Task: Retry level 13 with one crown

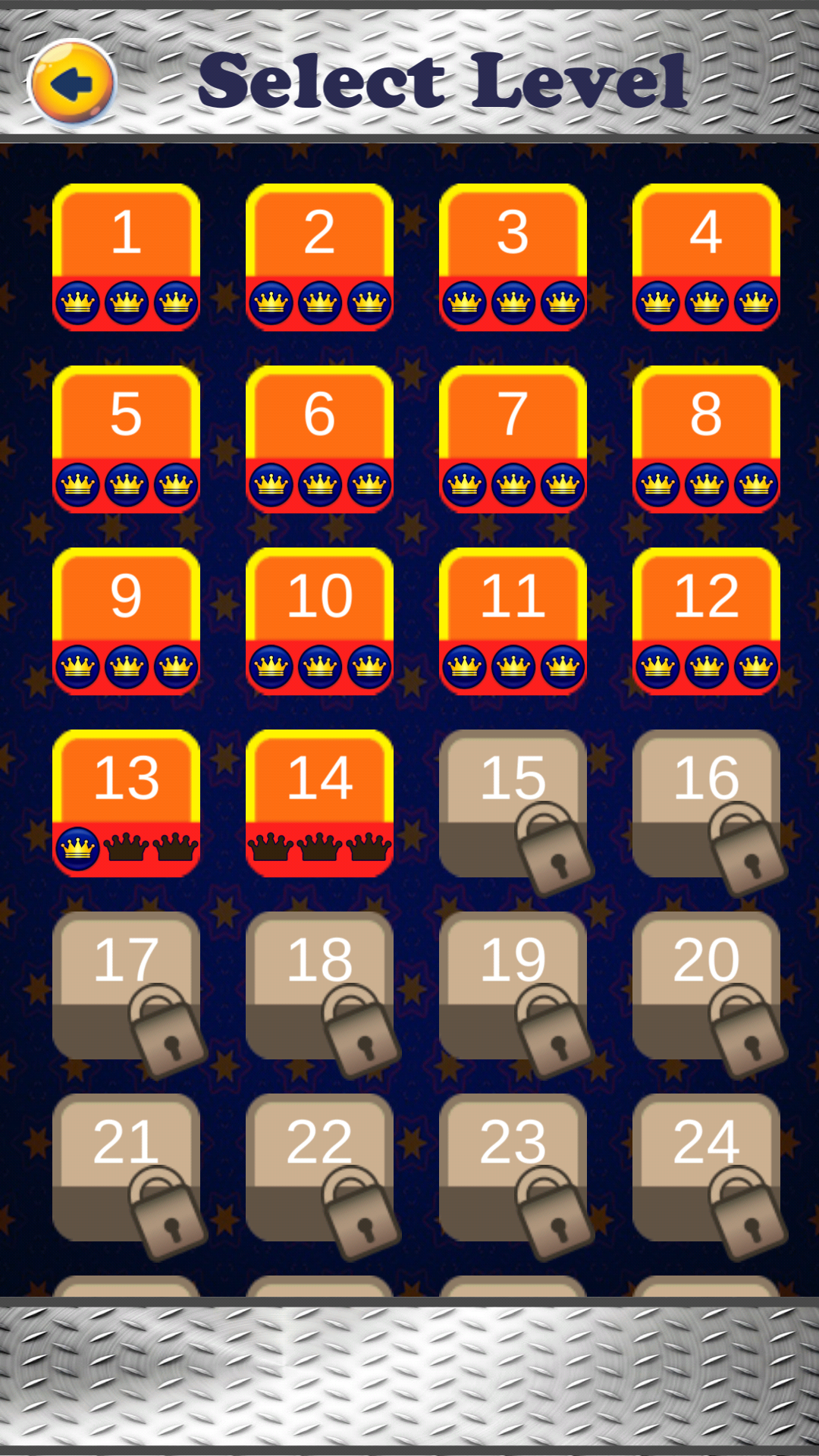Action: click(x=126, y=802)
